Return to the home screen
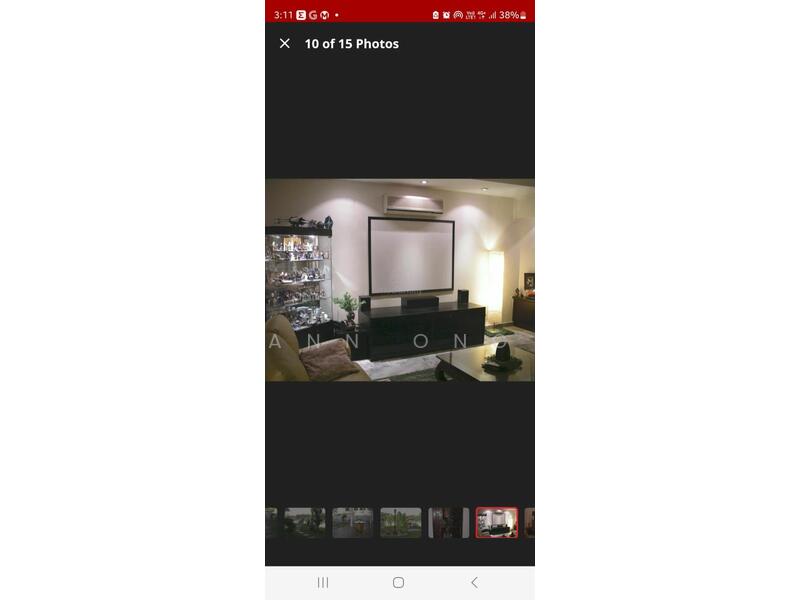The width and height of the screenshot is (800, 600). click(398, 583)
